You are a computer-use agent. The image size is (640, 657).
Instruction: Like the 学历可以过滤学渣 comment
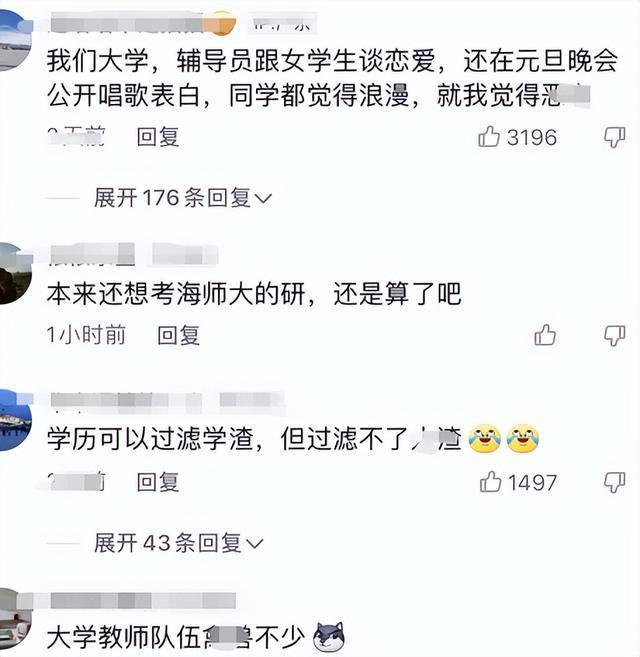coord(490,482)
